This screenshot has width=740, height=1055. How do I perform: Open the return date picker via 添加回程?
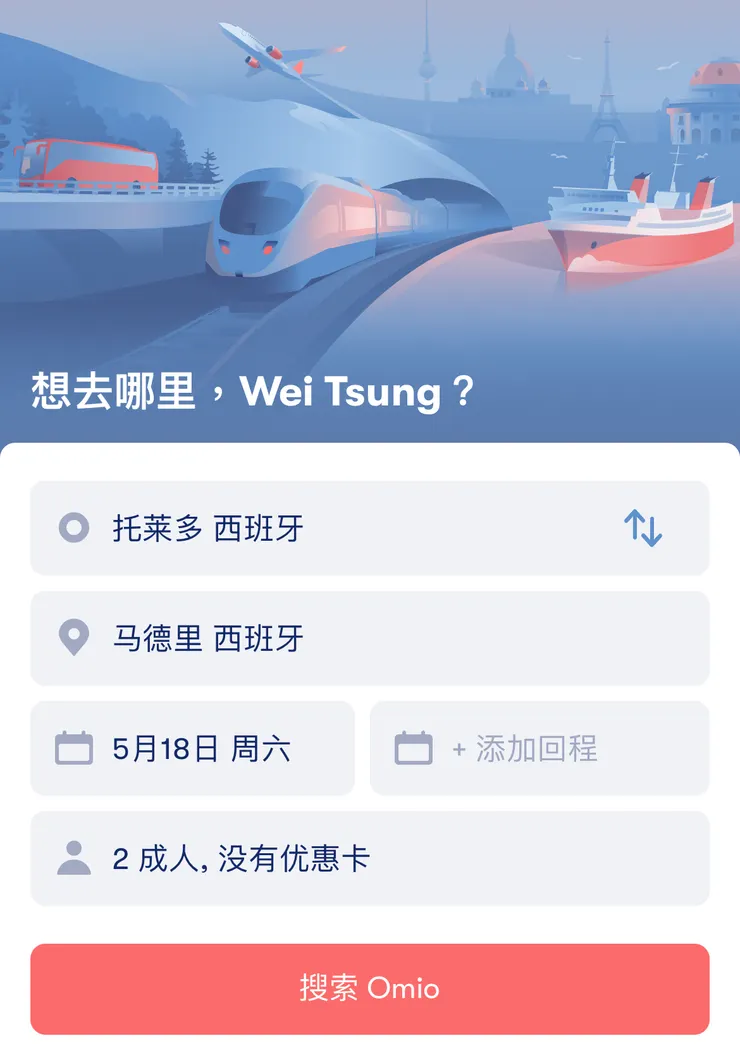tap(540, 748)
